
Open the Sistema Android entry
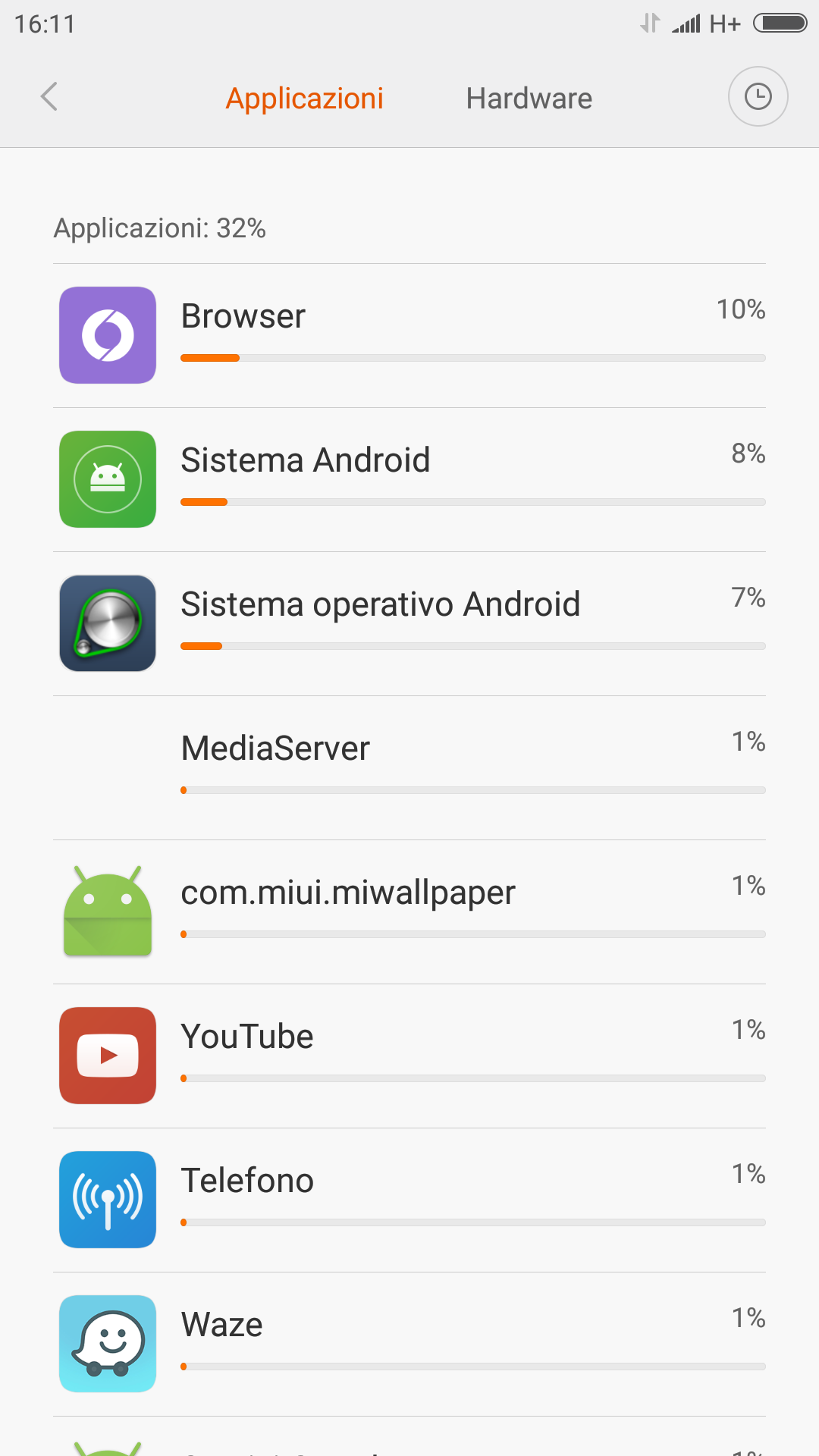(409, 480)
